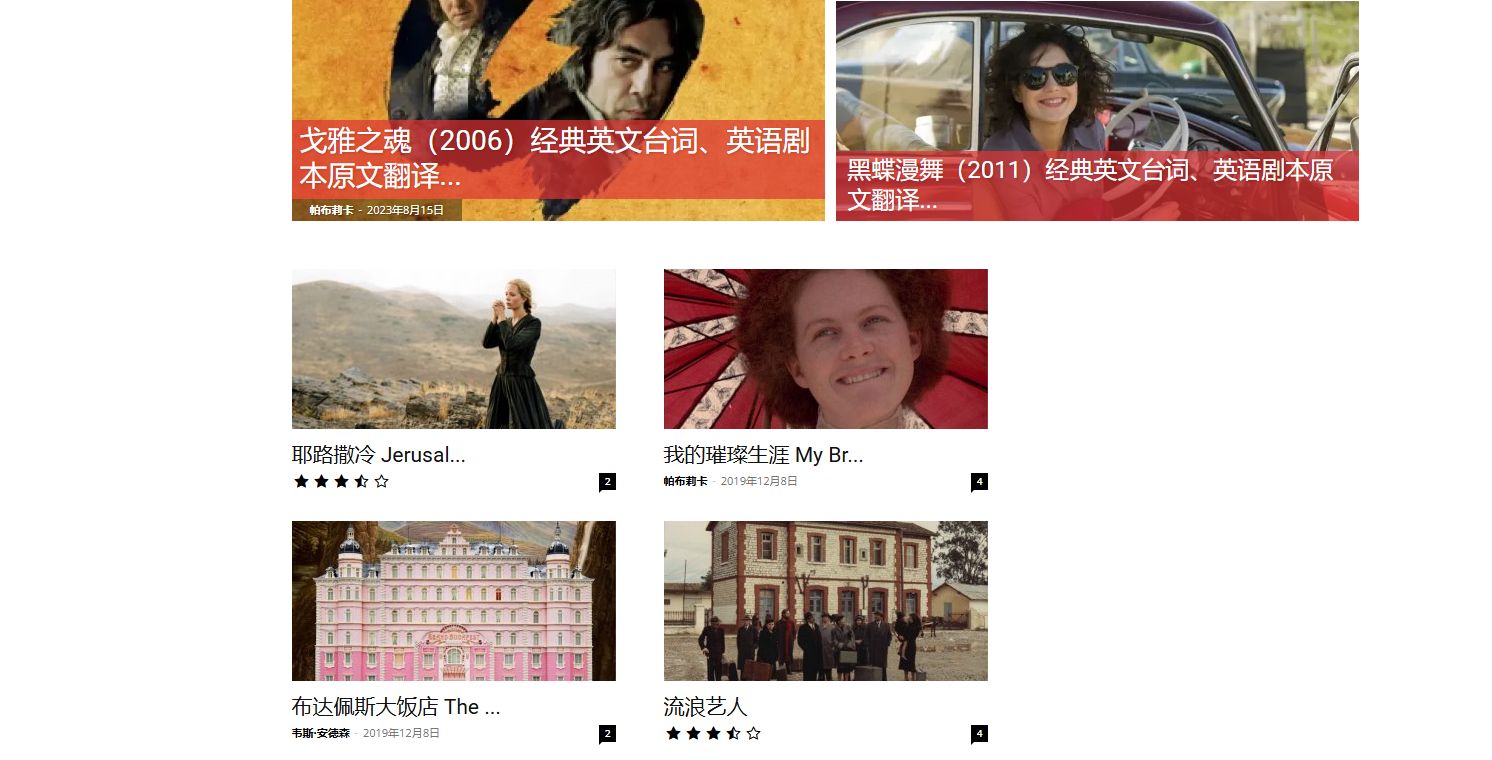The width and height of the screenshot is (1492, 760).
Task: Open the 布达佩斯大饭店 The ... title link
Action: click(396, 707)
